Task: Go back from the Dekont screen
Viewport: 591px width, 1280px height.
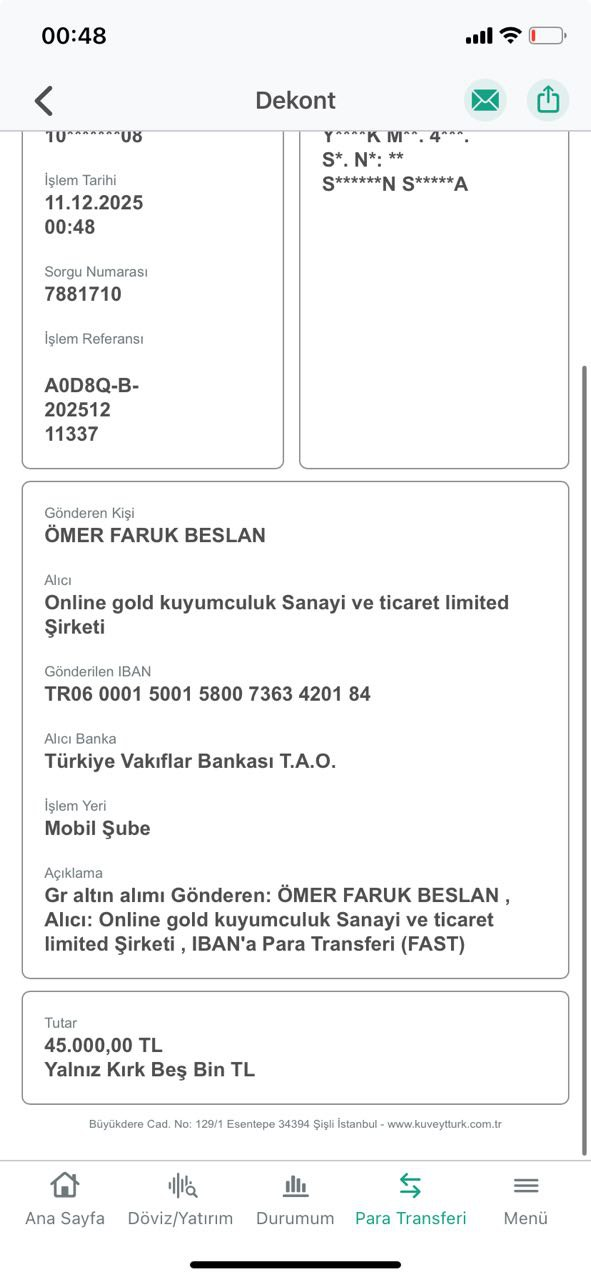Action: (x=43, y=100)
